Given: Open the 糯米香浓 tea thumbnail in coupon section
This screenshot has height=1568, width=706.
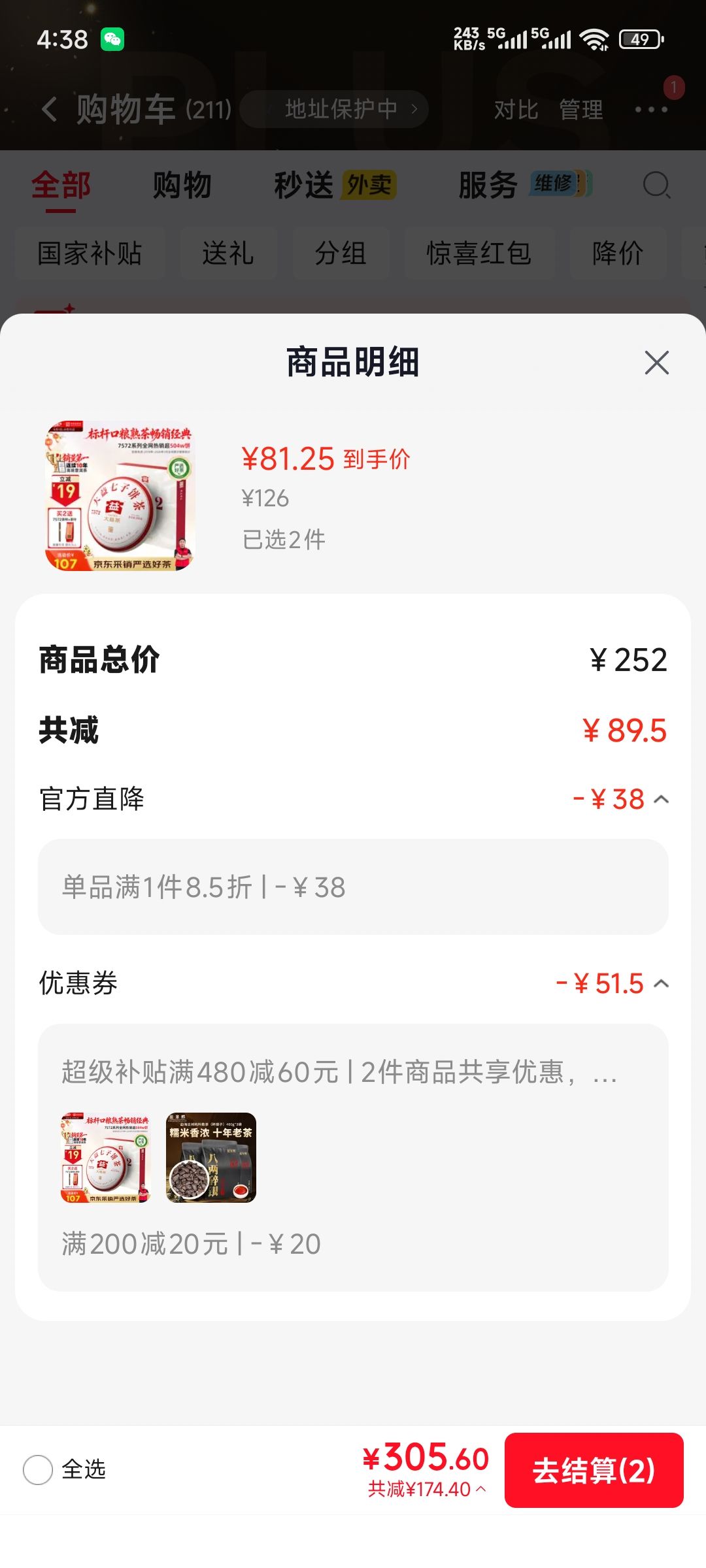Looking at the screenshot, I should pos(211,1158).
